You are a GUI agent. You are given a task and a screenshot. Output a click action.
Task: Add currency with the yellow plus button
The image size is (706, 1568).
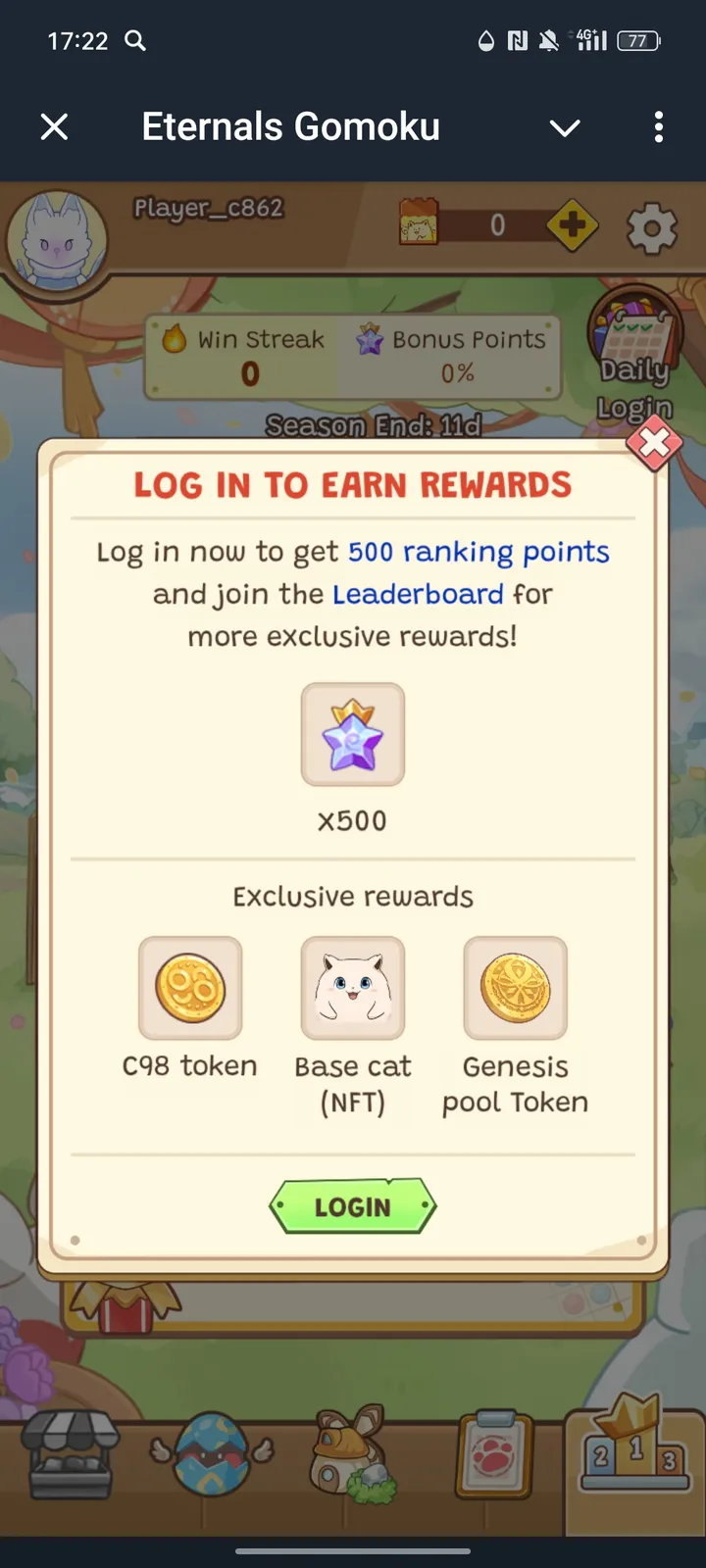point(573,226)
